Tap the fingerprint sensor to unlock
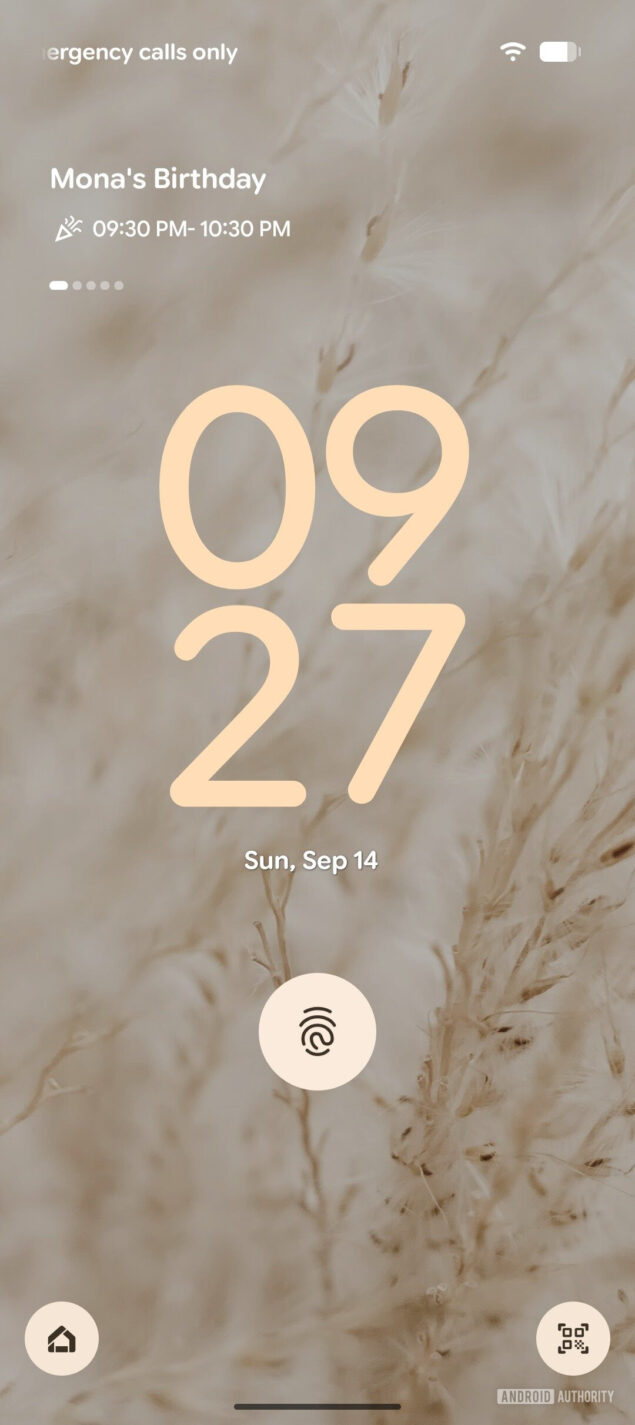This screenshot has width=635, height=1425. (317, 1033)
